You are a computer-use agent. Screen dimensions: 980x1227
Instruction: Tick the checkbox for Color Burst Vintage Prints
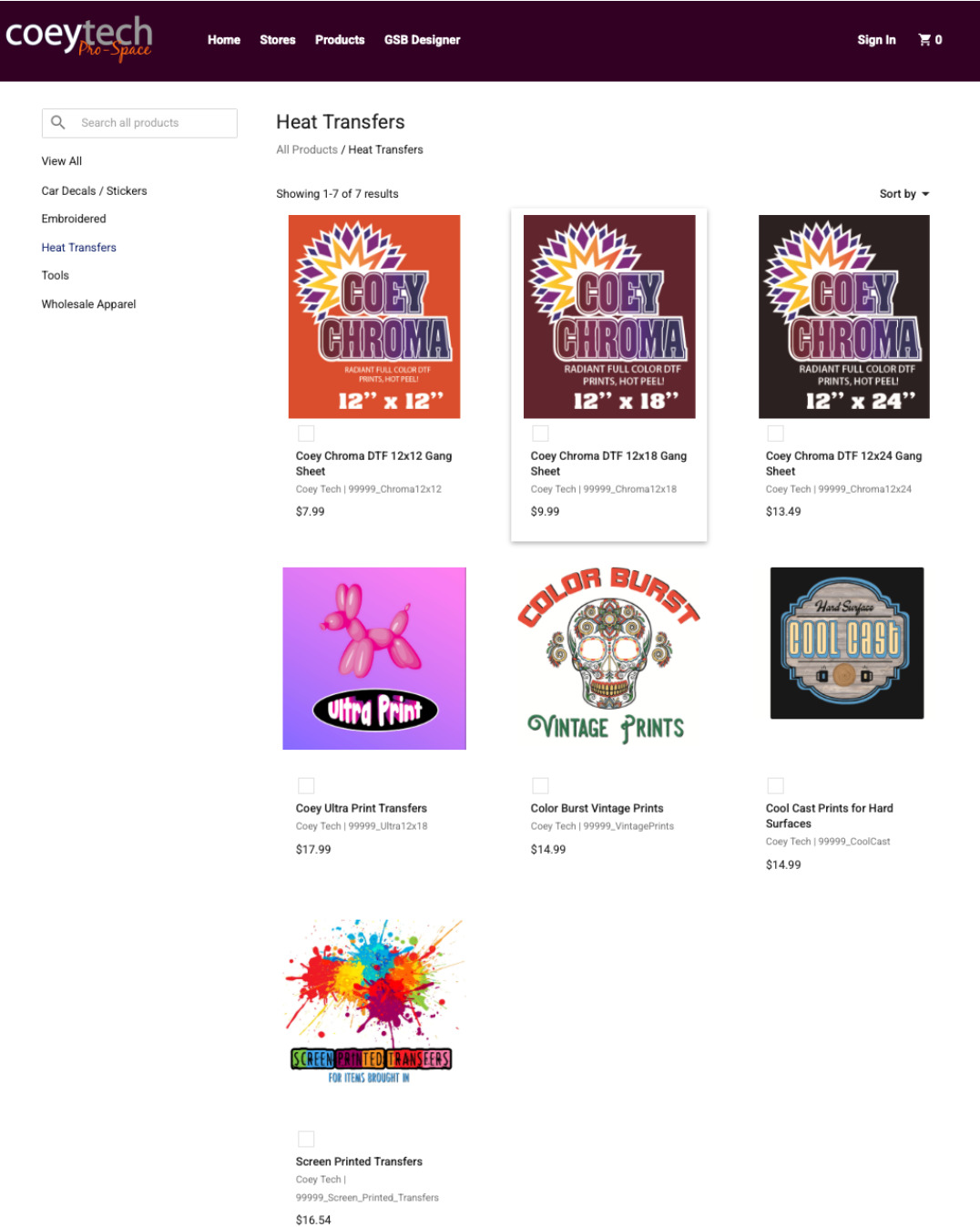coord(540,785)
